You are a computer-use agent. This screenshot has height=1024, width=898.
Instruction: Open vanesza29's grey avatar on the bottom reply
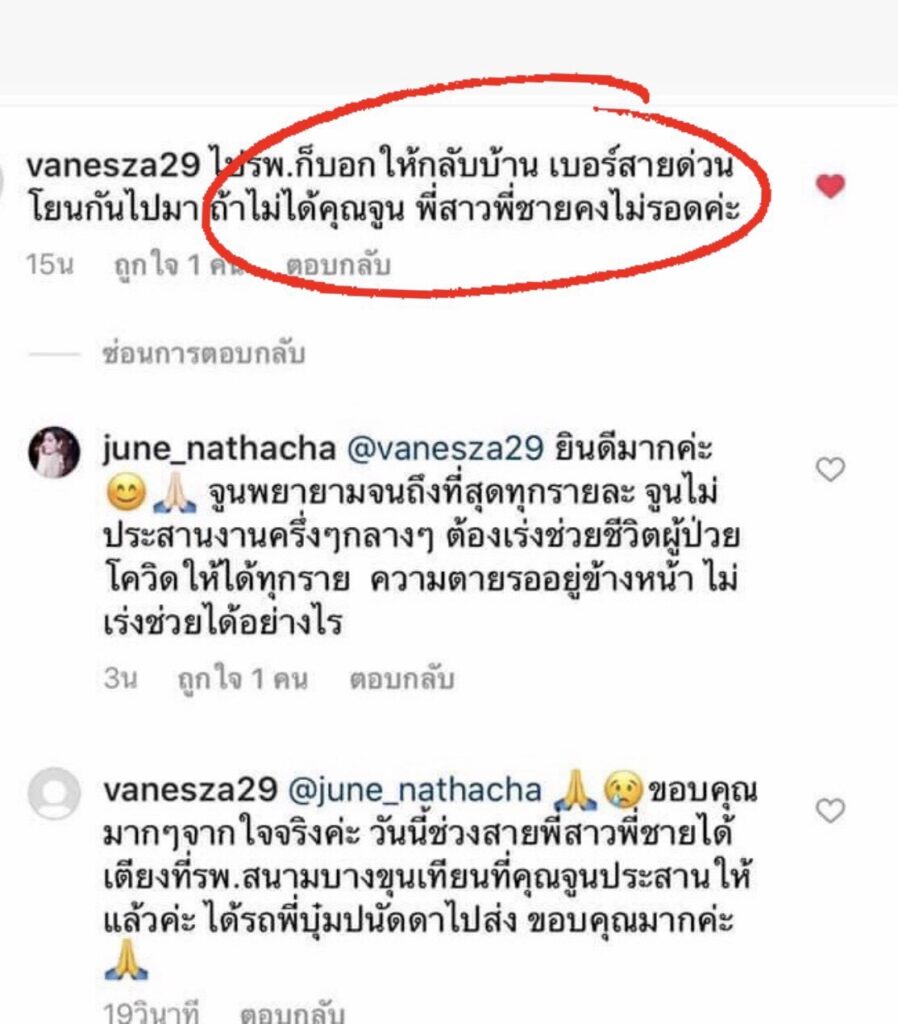click(x=53, y=794)
